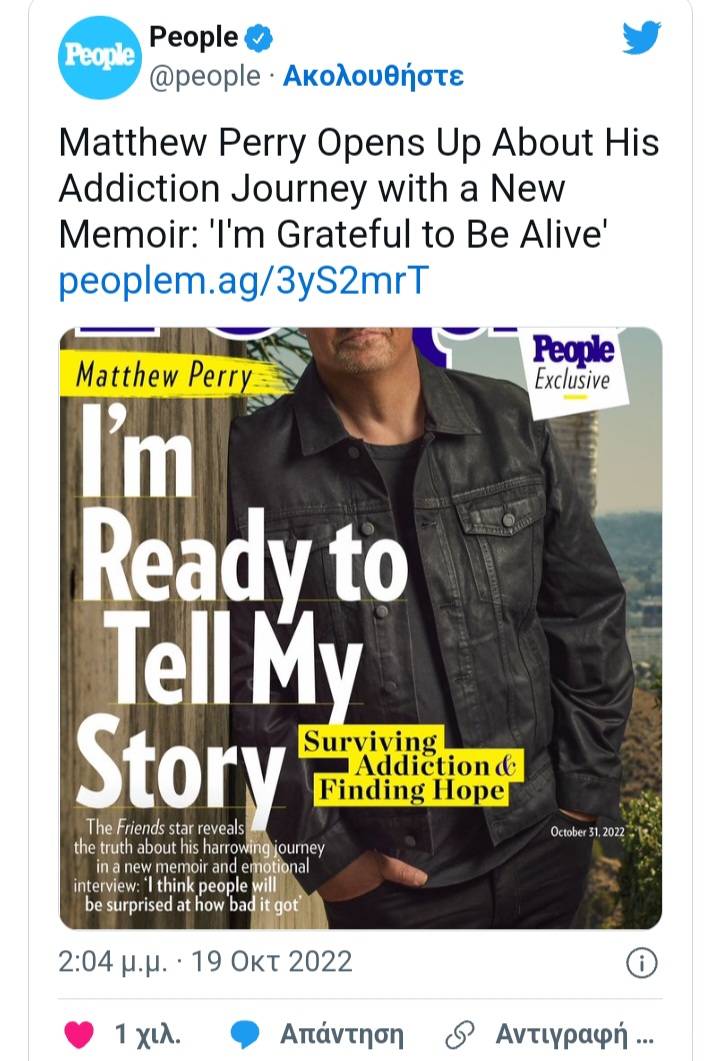Tap the Ακολουθήστε follow link

click(373, 77)
